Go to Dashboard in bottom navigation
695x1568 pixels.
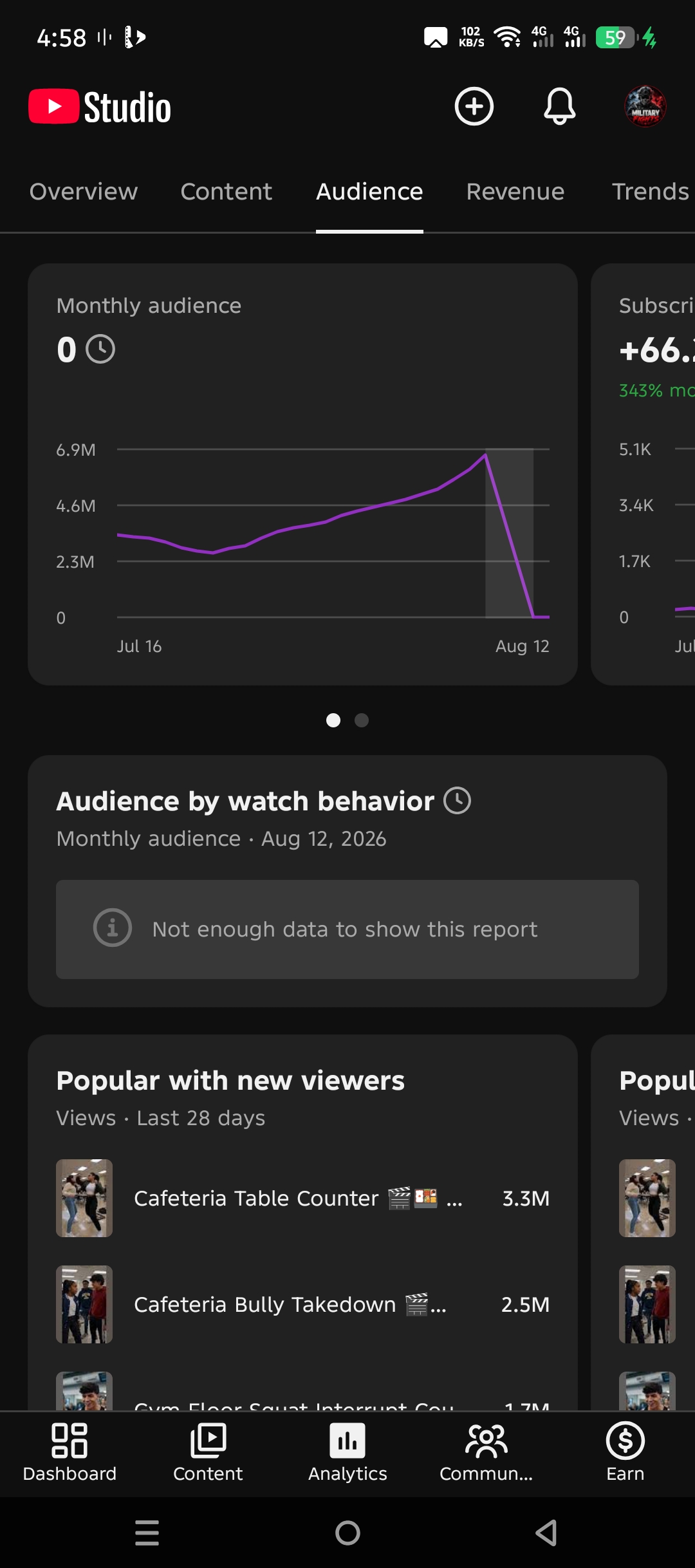(x=69, y=1453)
